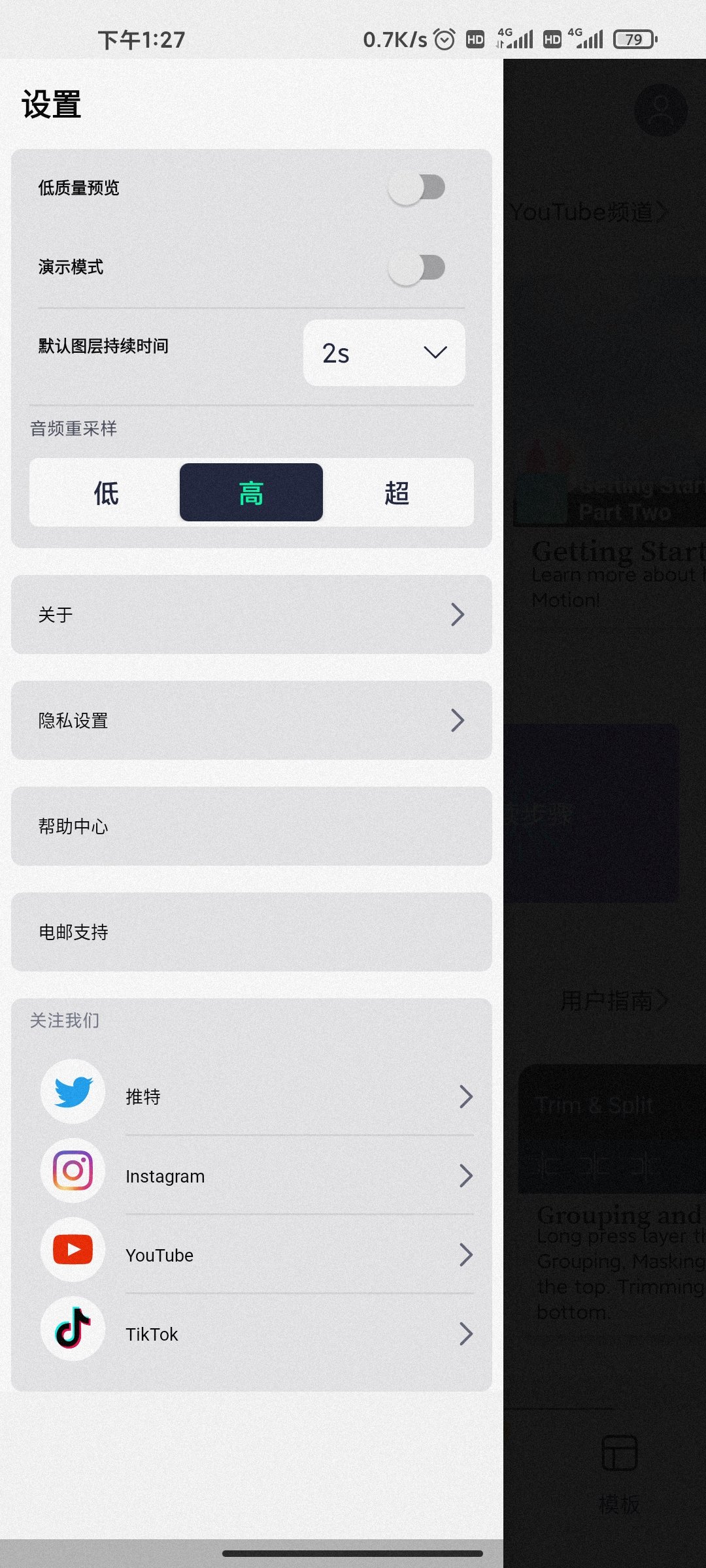The height and width of the screenshot is (1568, 706).
Task: Open 隐私设置
Action: point(251,720)
